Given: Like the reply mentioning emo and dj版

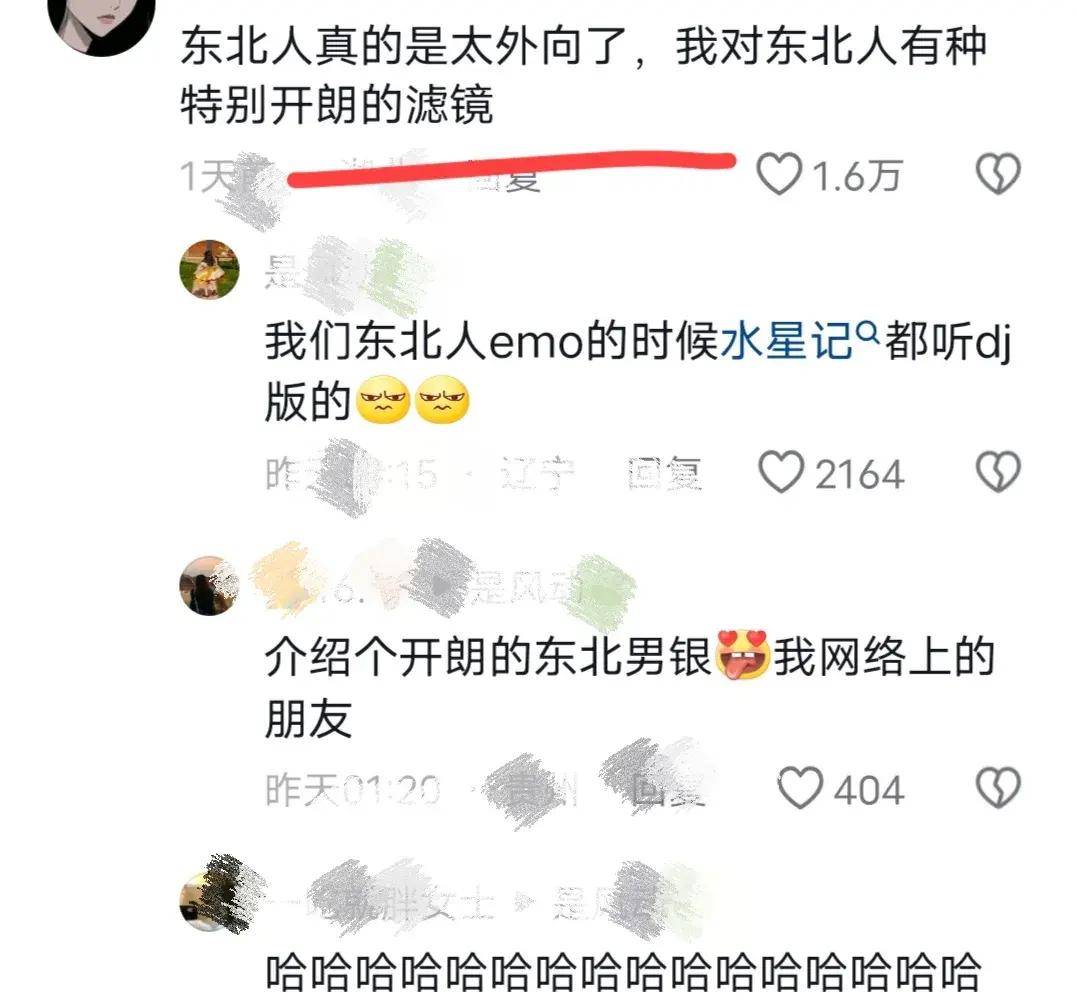Looking at the screenshot, I should point(782,472).
